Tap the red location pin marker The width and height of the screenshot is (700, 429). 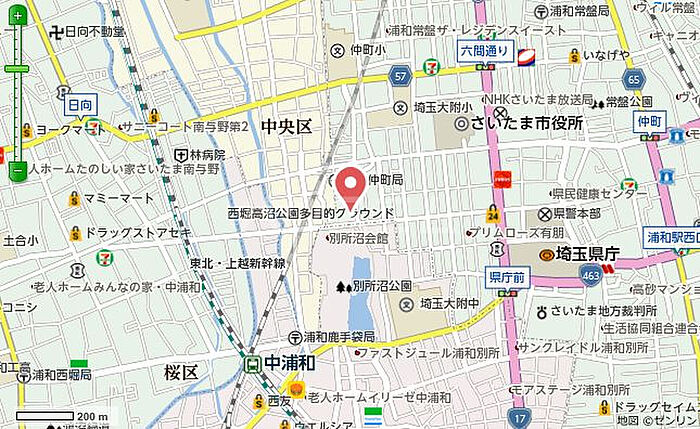pyautogui.click(x=348, y=184)
